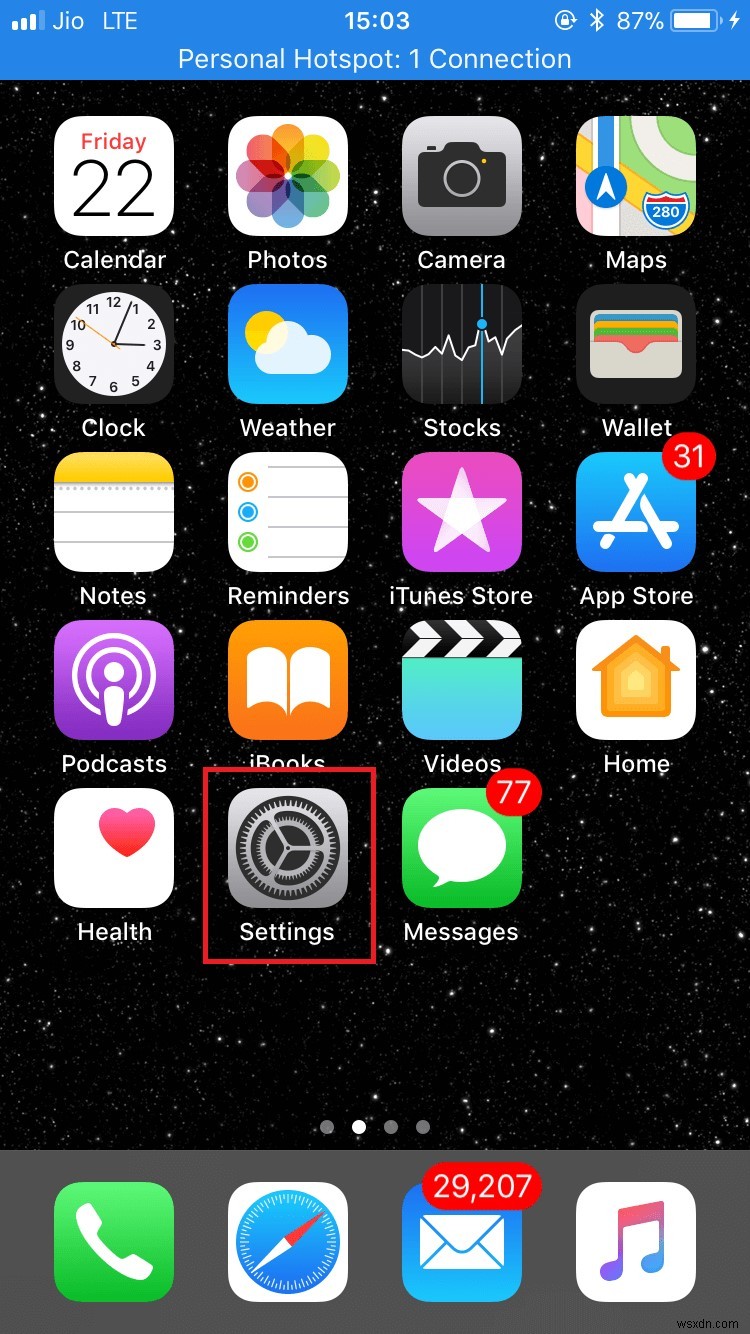
Task: Open Reminders
Action: point(288,511)
